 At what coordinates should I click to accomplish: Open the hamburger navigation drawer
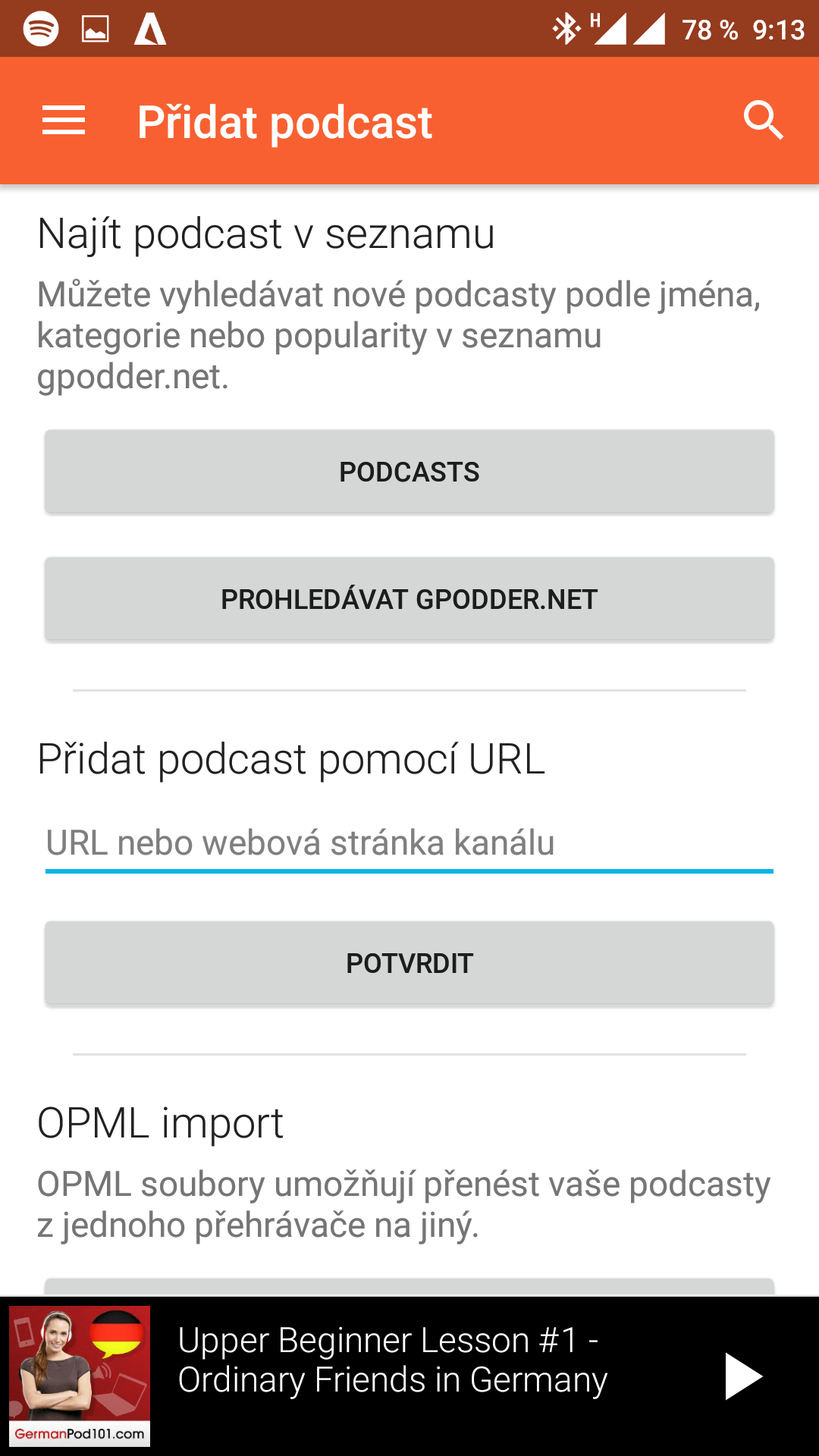[x=64, y=121]
